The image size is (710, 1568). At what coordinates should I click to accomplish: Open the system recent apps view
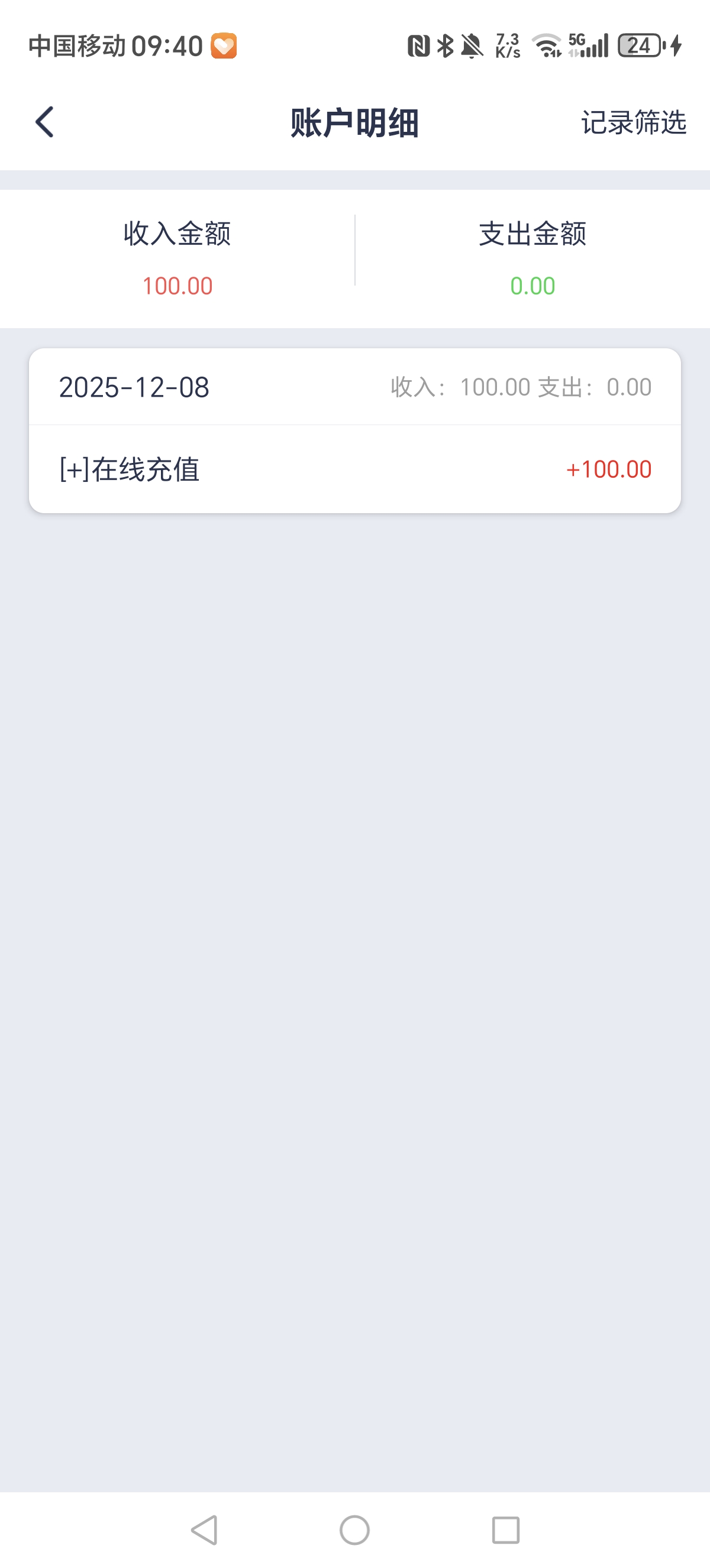[505, 1530]
